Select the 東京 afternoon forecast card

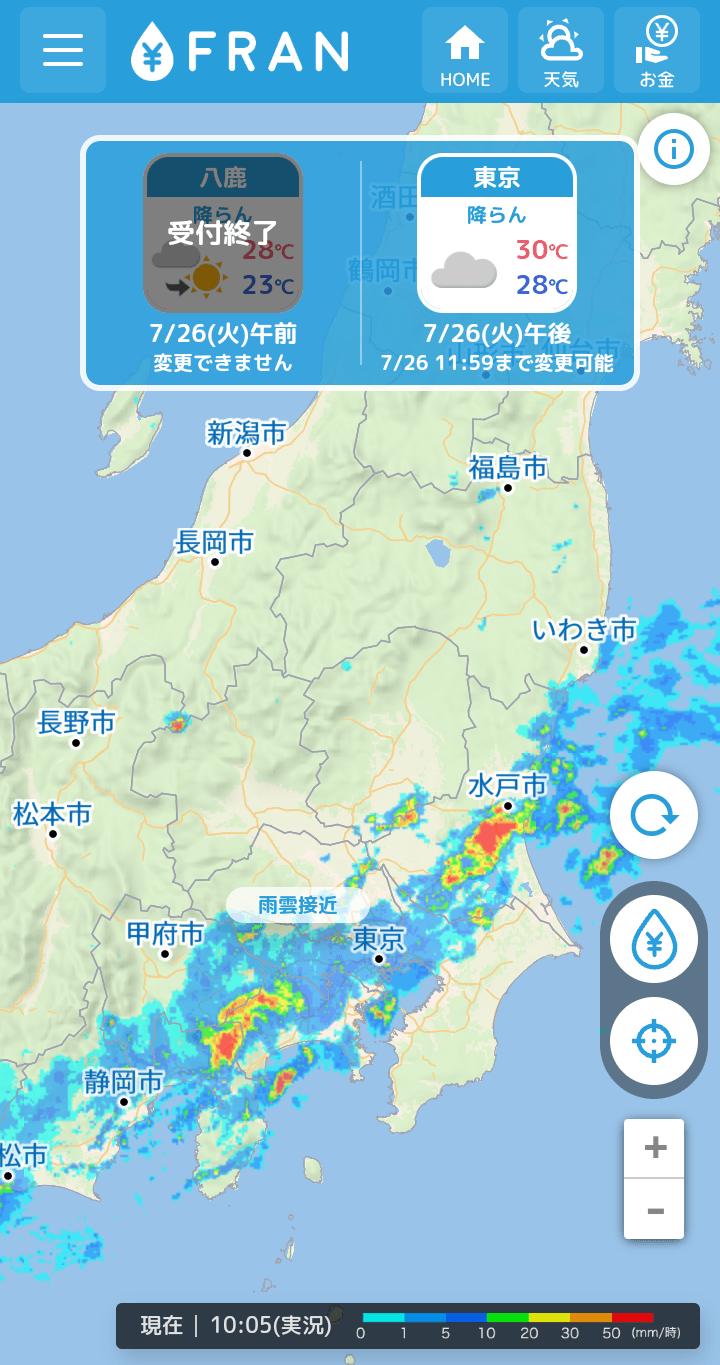point(497,234)
